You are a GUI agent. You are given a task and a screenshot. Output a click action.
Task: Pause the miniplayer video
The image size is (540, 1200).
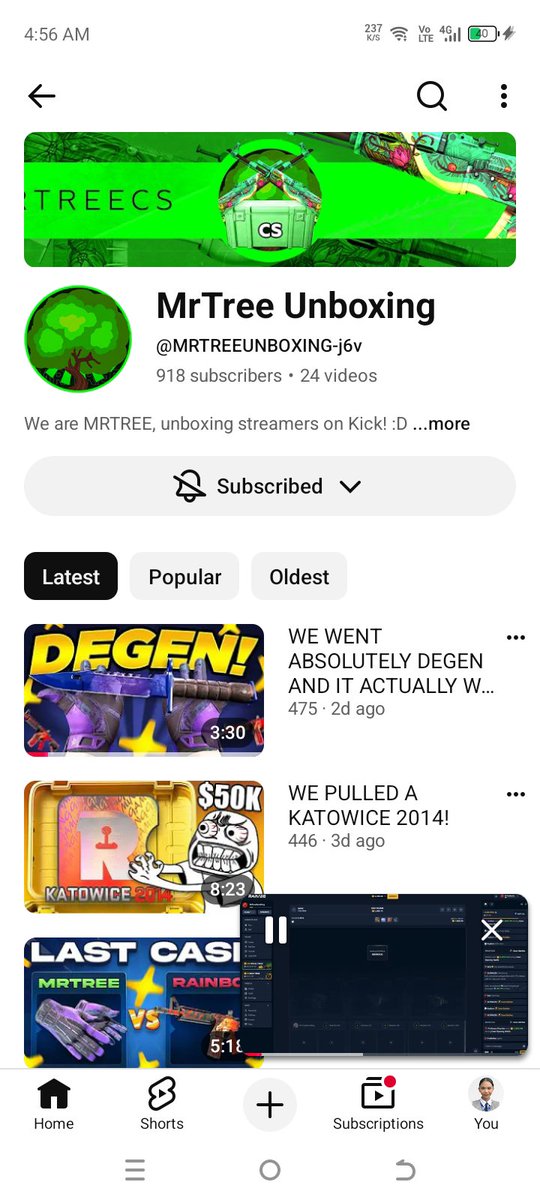tap(275, 930)
